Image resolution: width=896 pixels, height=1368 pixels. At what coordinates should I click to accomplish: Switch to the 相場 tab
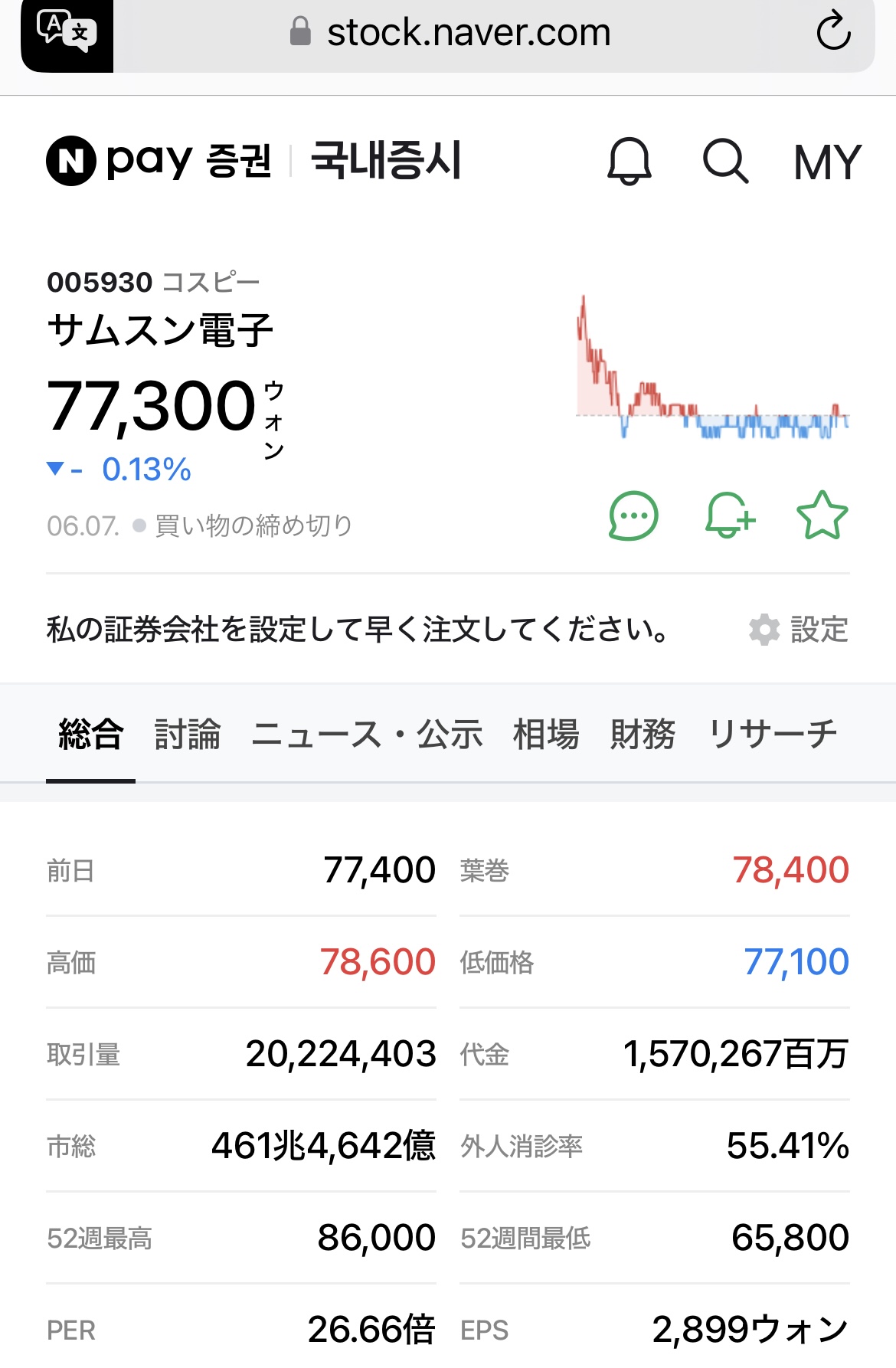coord(546,734)
